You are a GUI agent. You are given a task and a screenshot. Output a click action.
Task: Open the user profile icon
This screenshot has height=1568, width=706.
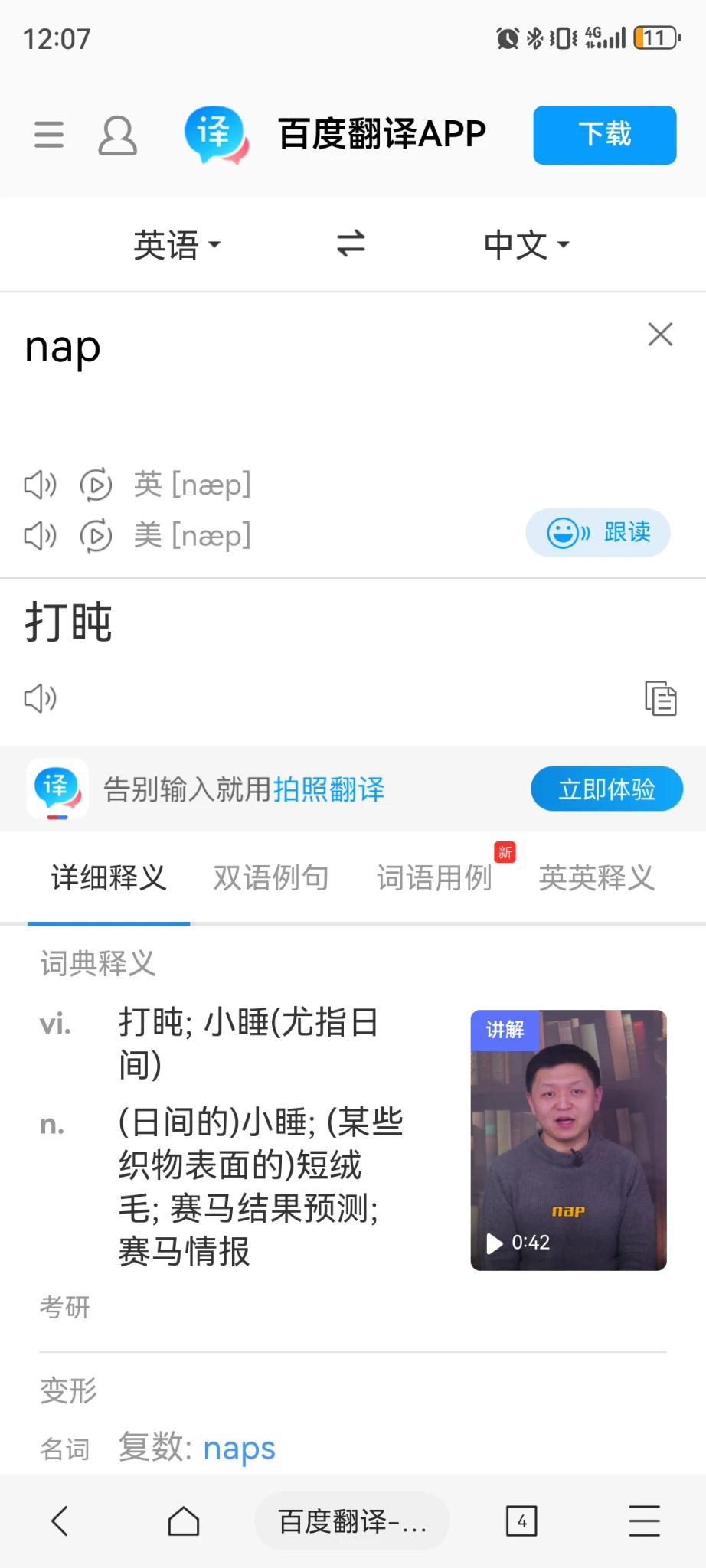(117, 136)
